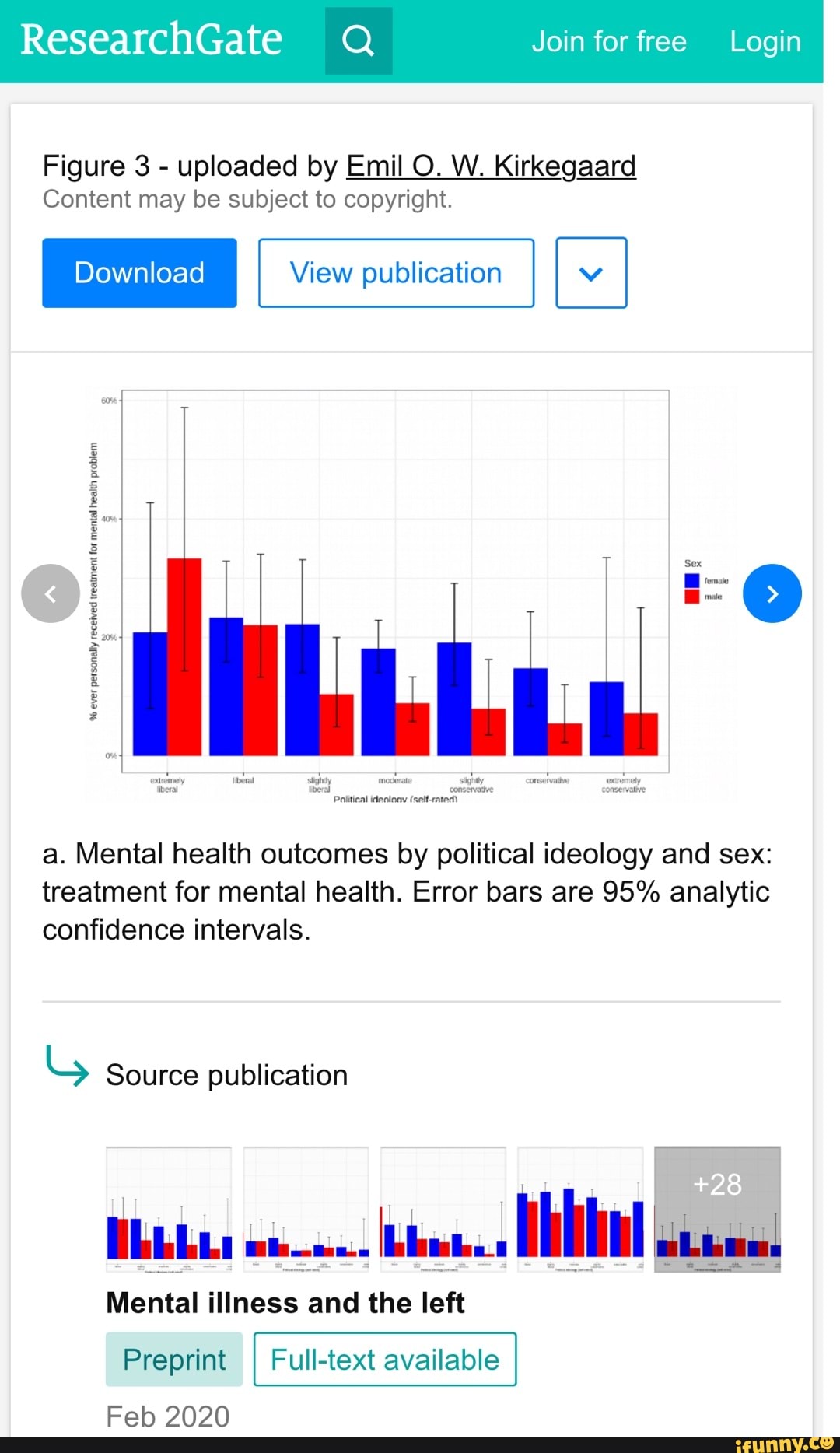Tap the Full-text available badge
Image resolution: width=840 pixels, height=1453 pixels.
[385, 1359]
